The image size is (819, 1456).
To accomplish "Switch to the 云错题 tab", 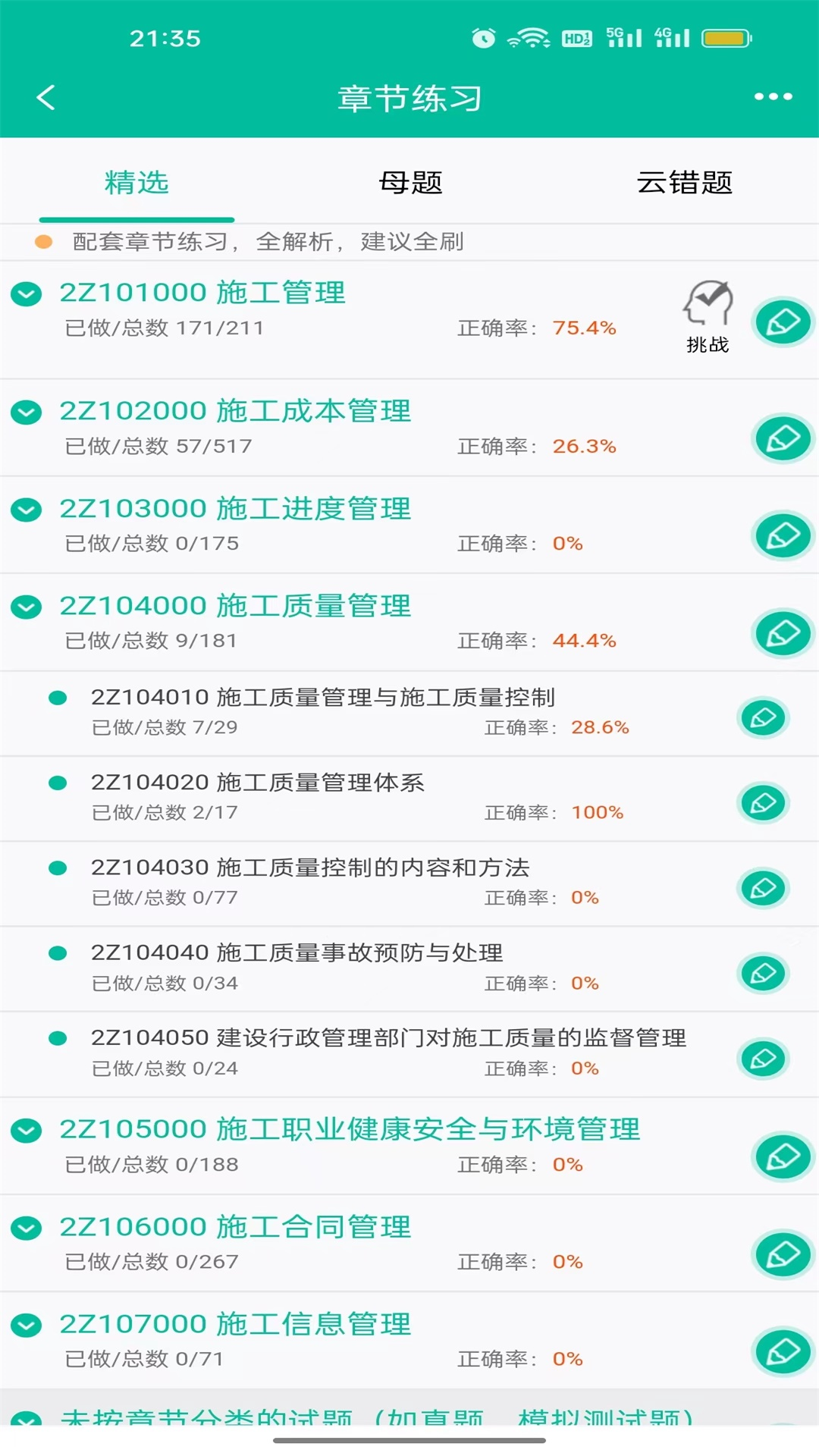I will click(683, 183).
